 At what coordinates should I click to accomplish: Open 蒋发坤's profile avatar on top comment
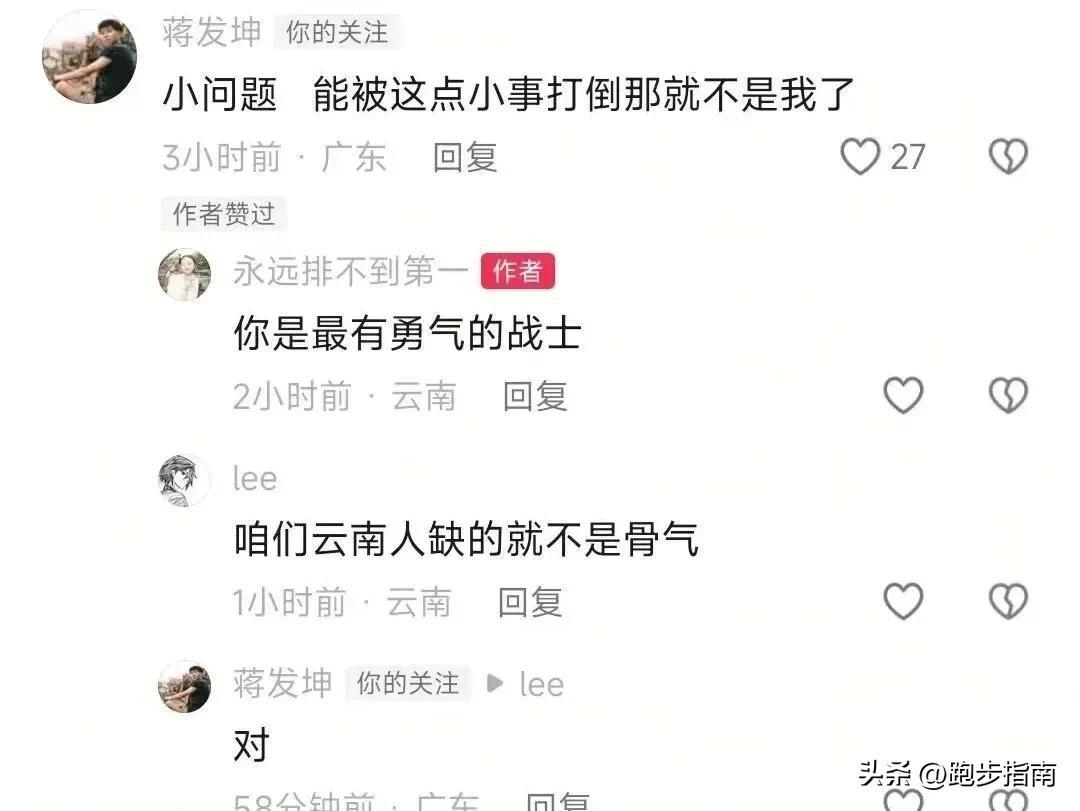(x=89, y=57)
